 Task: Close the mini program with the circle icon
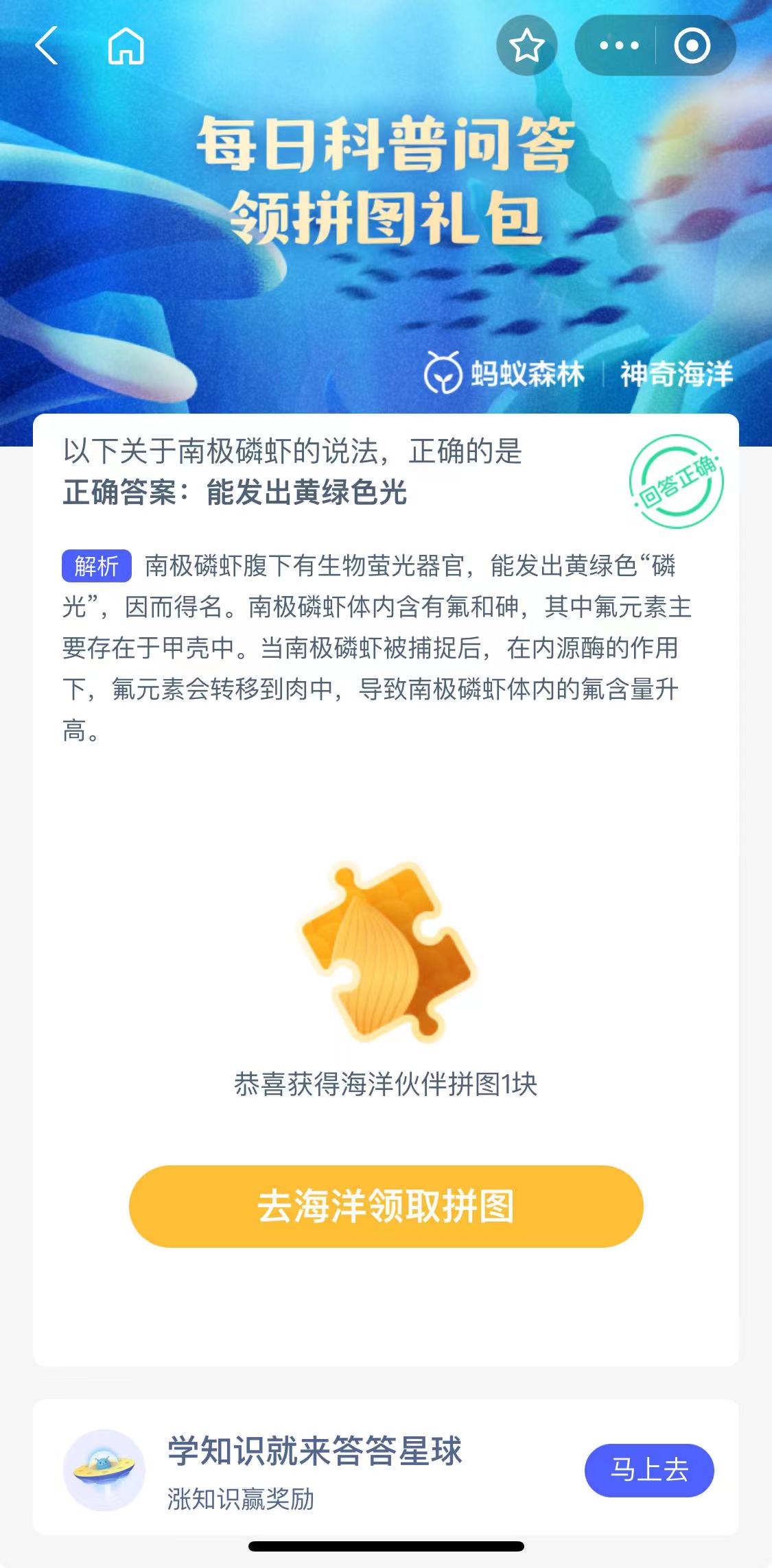click(692, 46)
